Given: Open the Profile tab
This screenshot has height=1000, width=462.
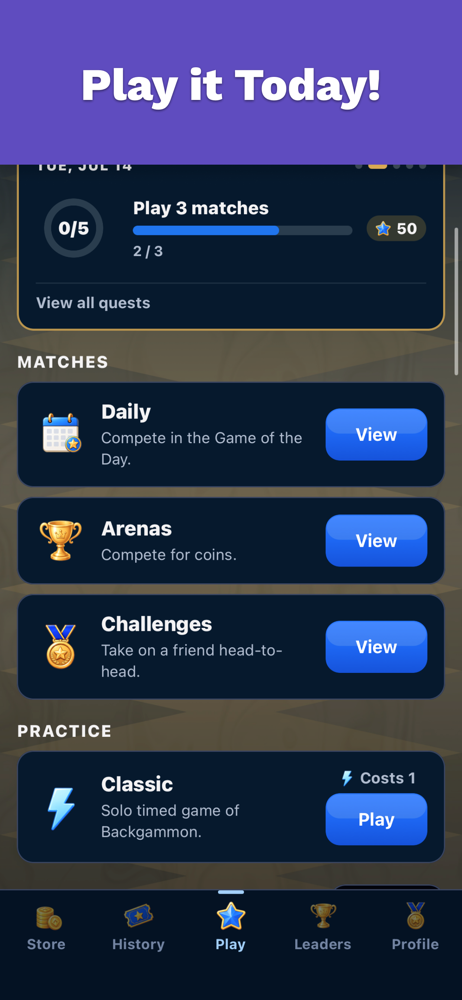Looking at the screenshot, I should point(415,928).
